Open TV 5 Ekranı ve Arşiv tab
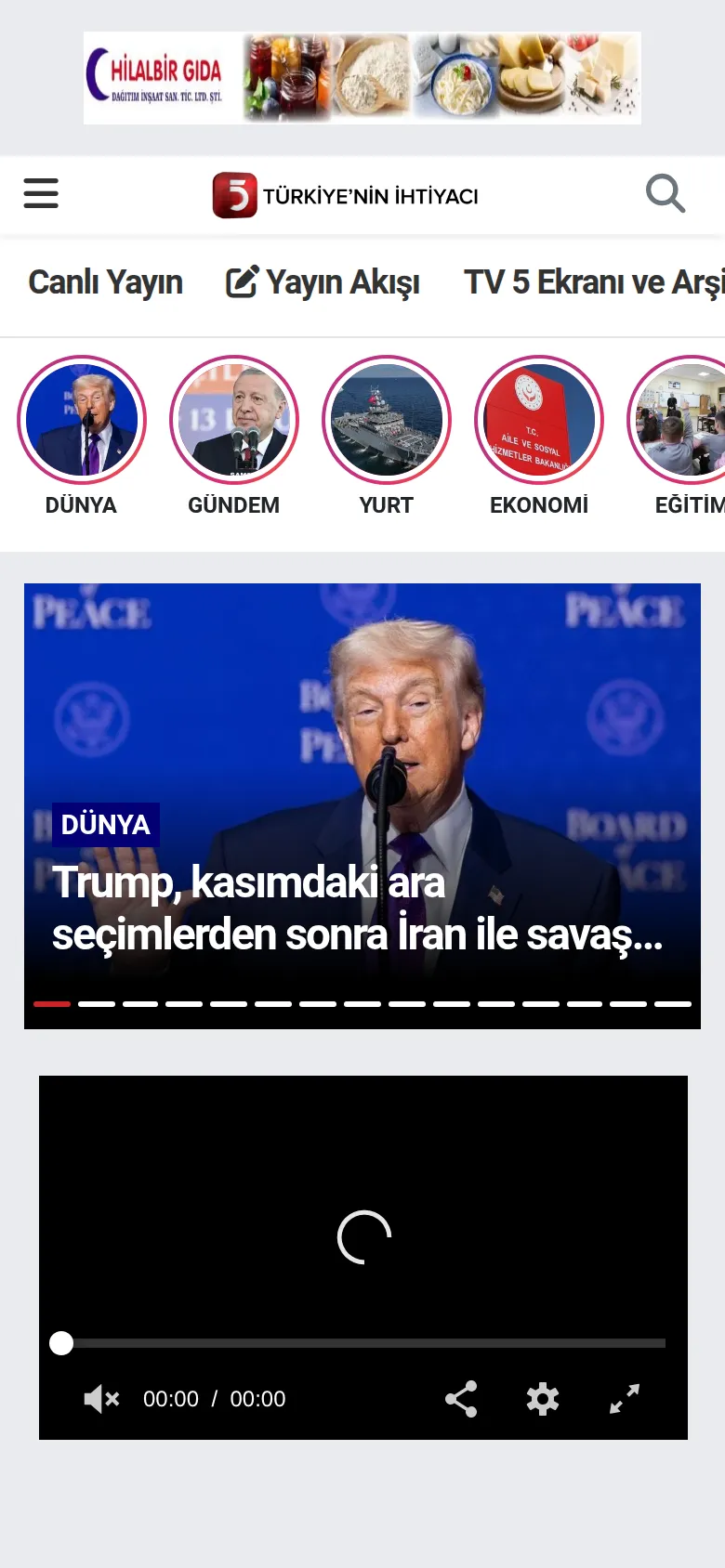Image resolution: width=725 pixels, height=1568 pixels. 594,282
